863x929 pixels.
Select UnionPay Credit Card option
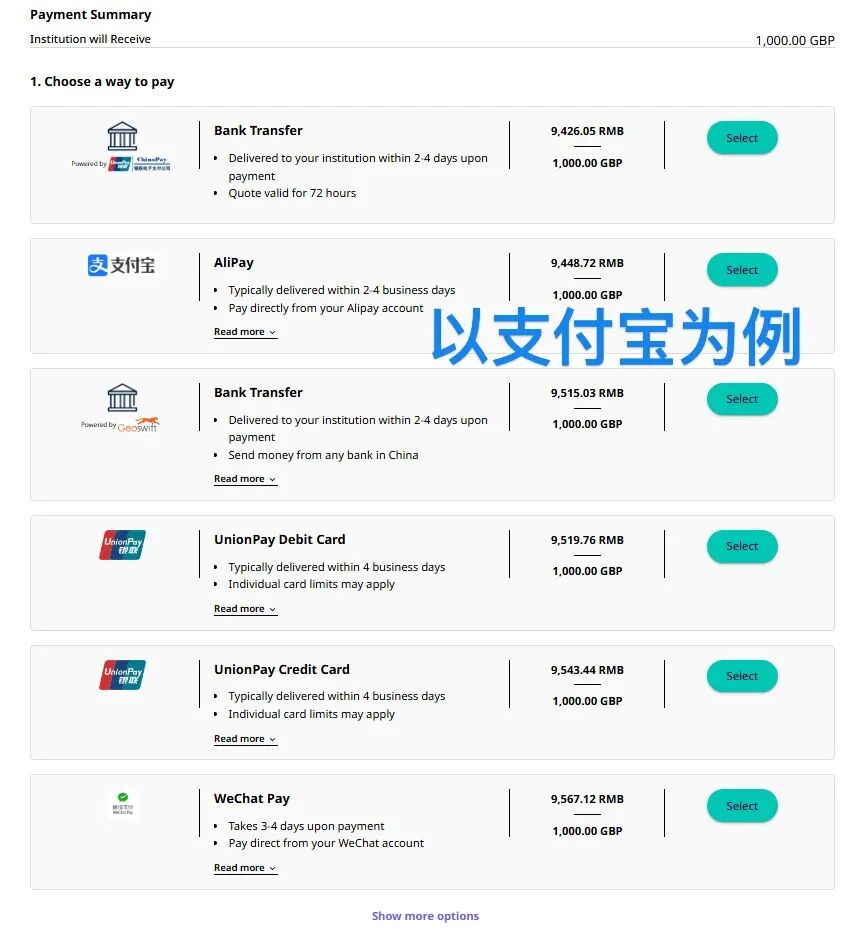click(741, 676)
